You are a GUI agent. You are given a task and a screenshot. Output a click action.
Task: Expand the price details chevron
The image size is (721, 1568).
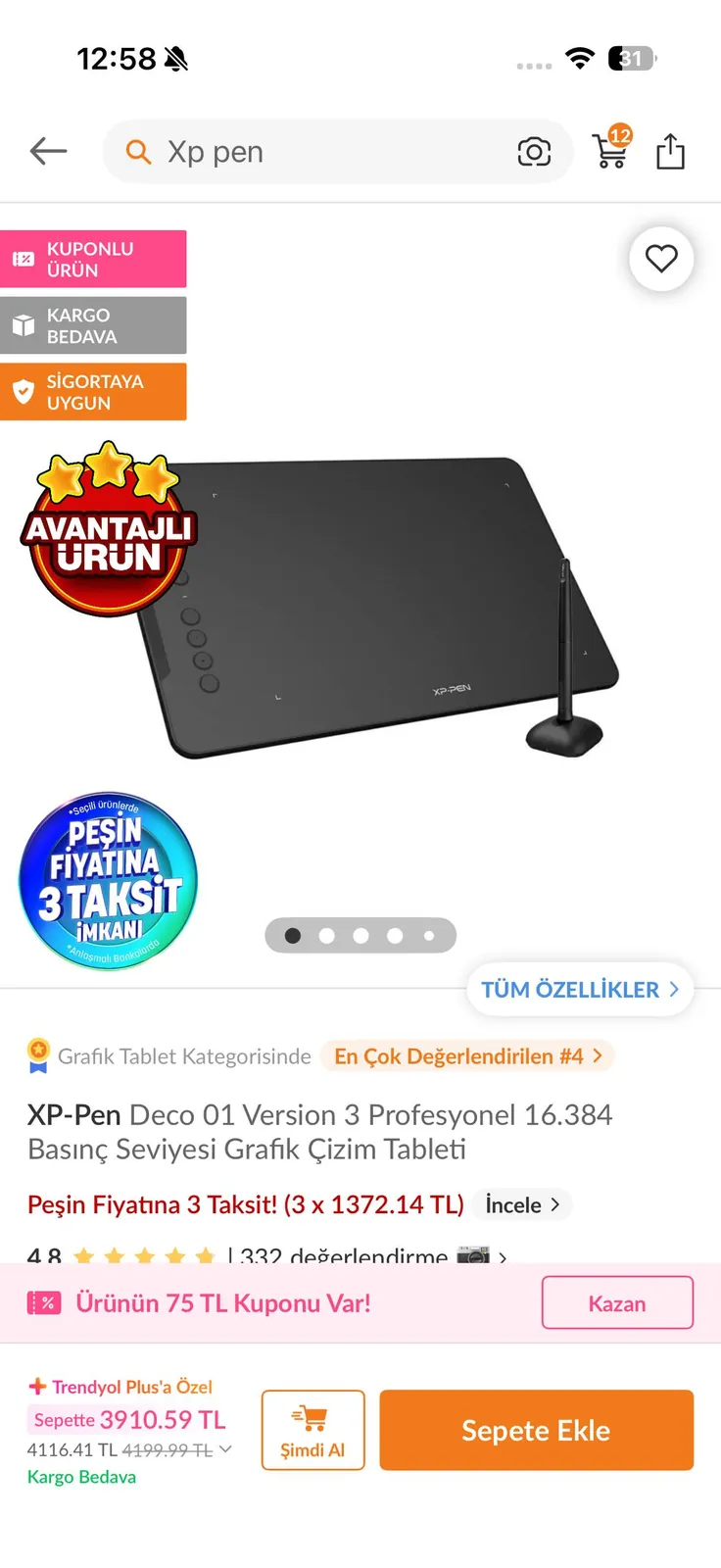(225, 1448)
